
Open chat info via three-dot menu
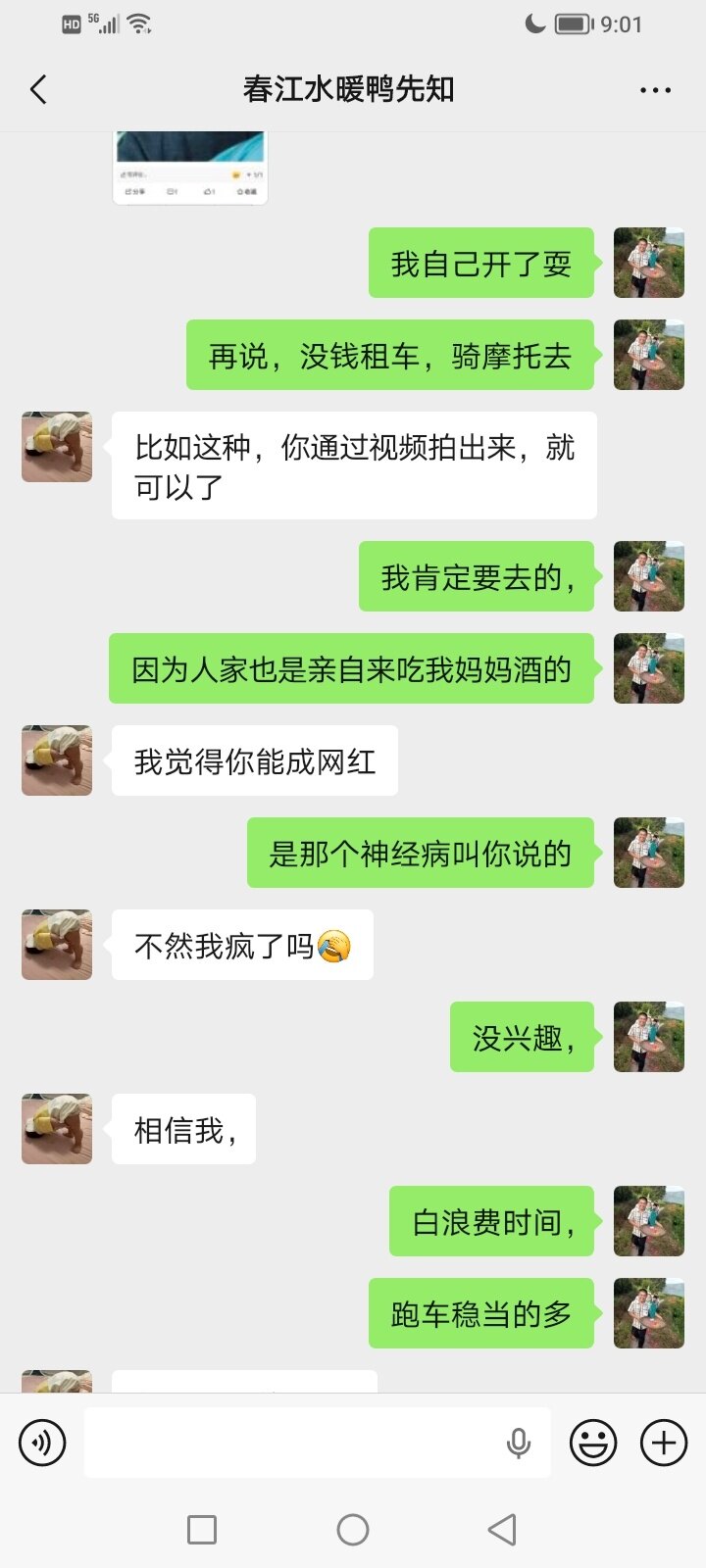pyautogui.click(x=655, y=90)
